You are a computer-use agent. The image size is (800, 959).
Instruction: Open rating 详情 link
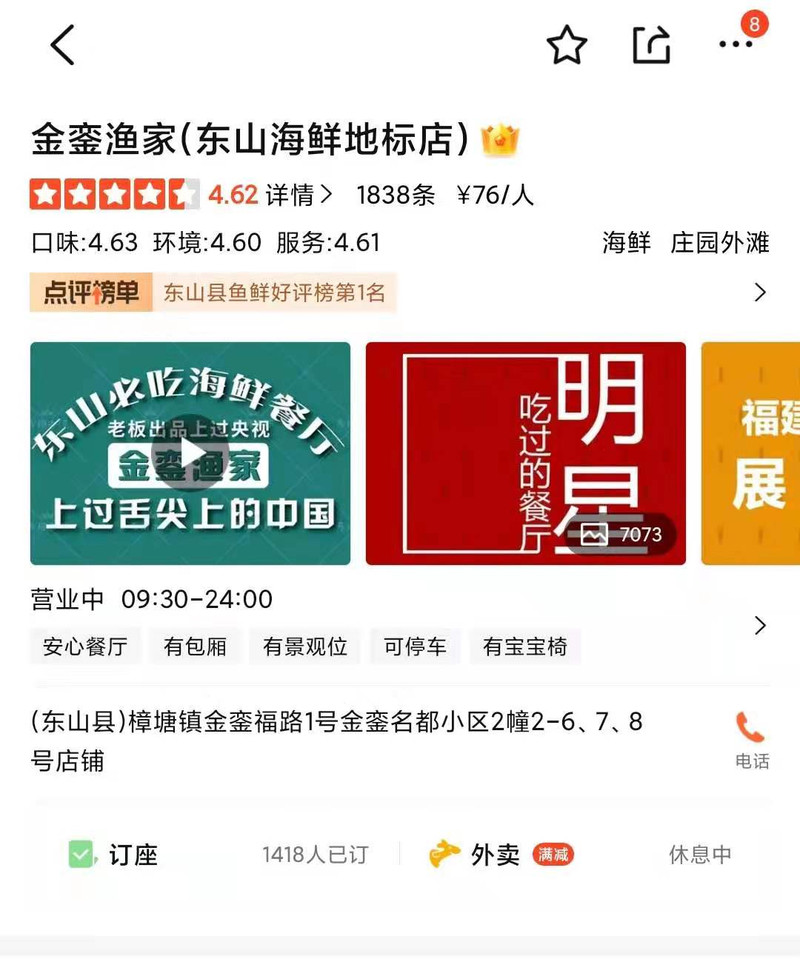click(x=298, y=195)
